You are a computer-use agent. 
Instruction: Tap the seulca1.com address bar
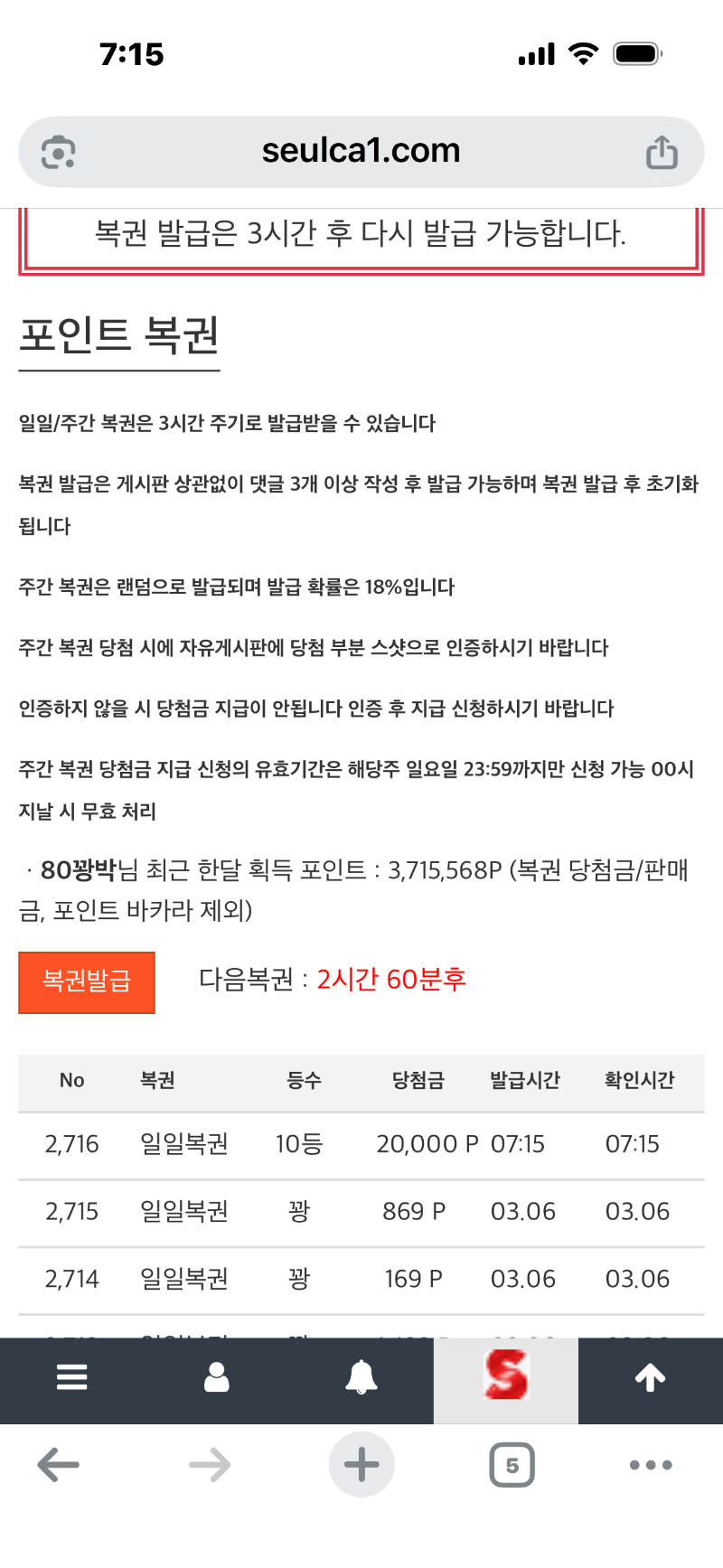(361, 151)
